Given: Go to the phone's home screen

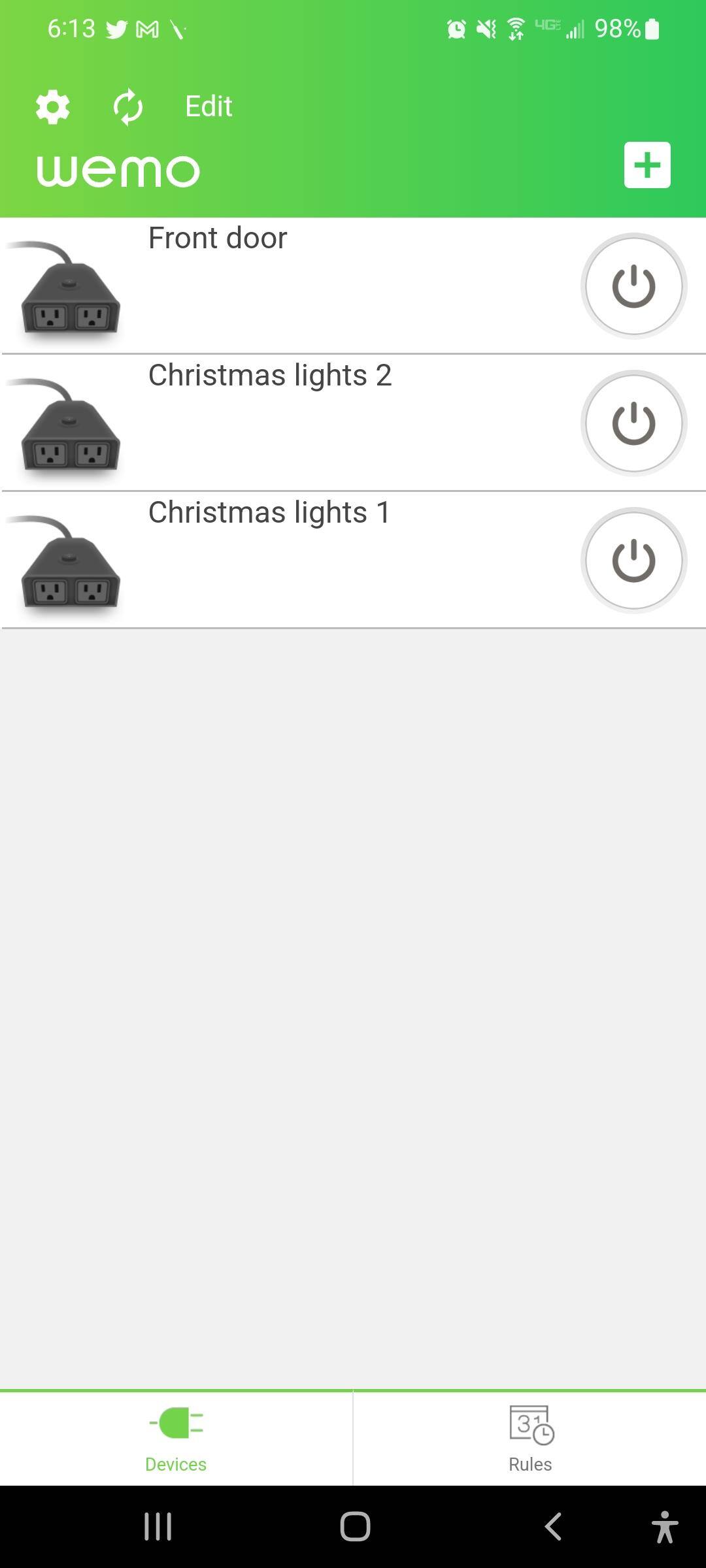Looking at the screenshot, I should click(355, 1527).
